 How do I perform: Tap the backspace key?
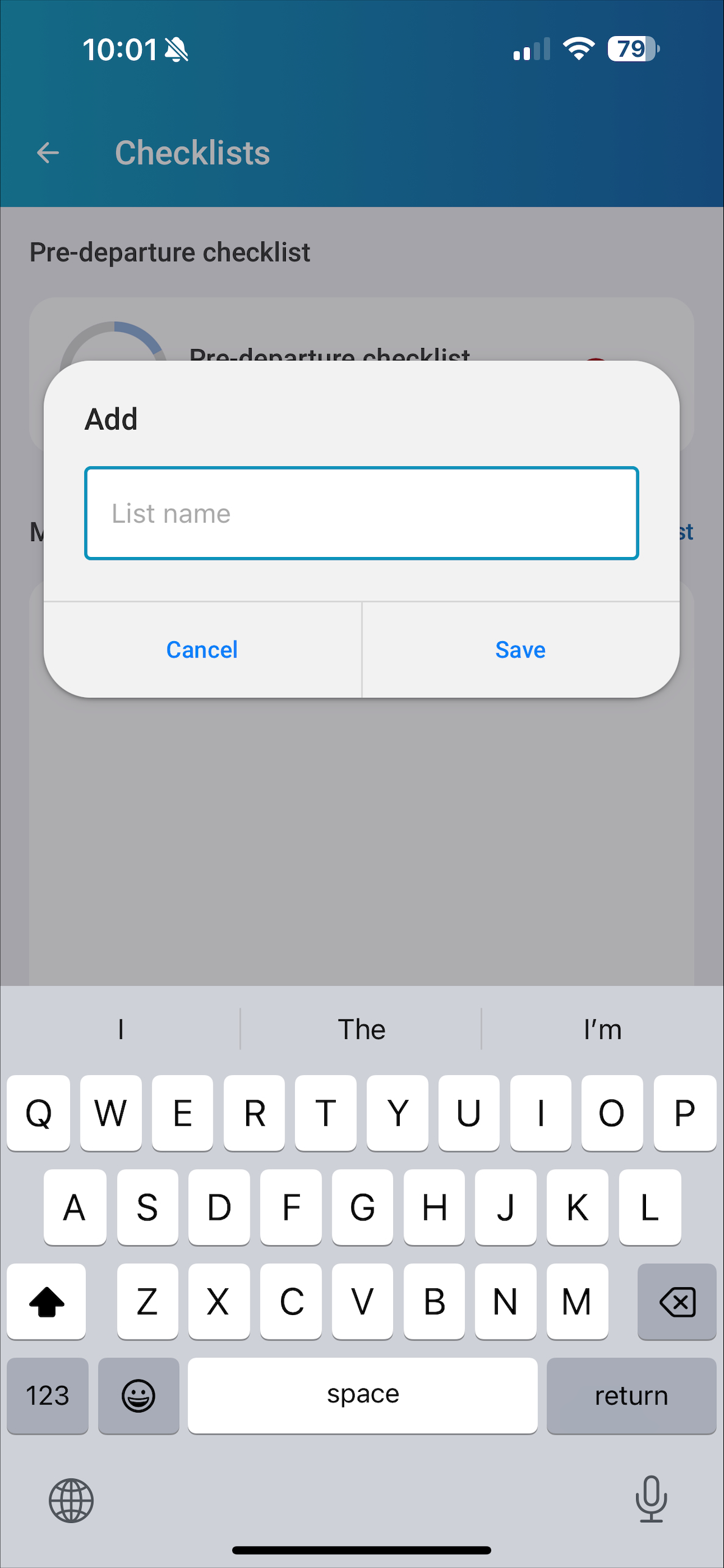(x=676, y=1302)
